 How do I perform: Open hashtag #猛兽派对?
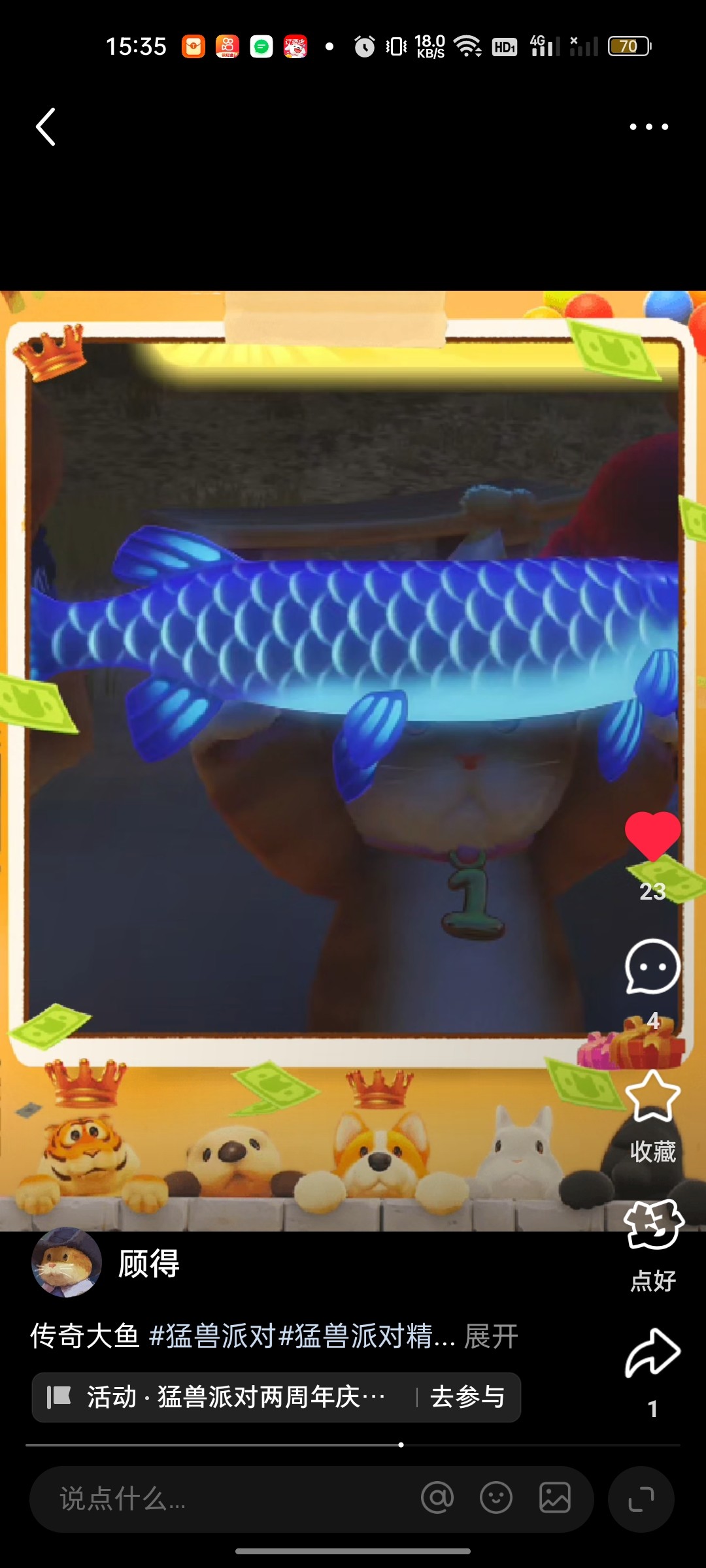(x=212, y=1337)
